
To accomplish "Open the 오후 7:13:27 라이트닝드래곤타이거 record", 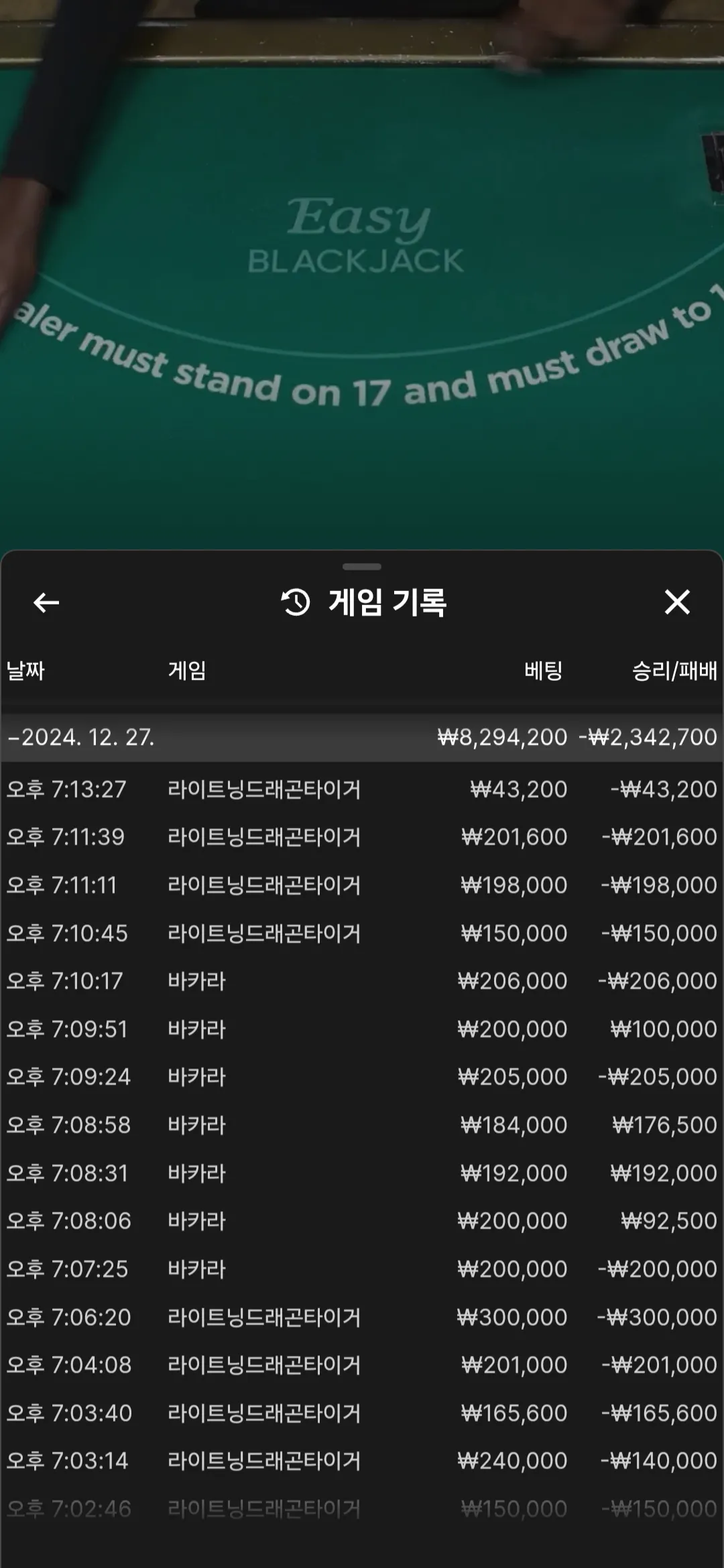I will [362, 789].
